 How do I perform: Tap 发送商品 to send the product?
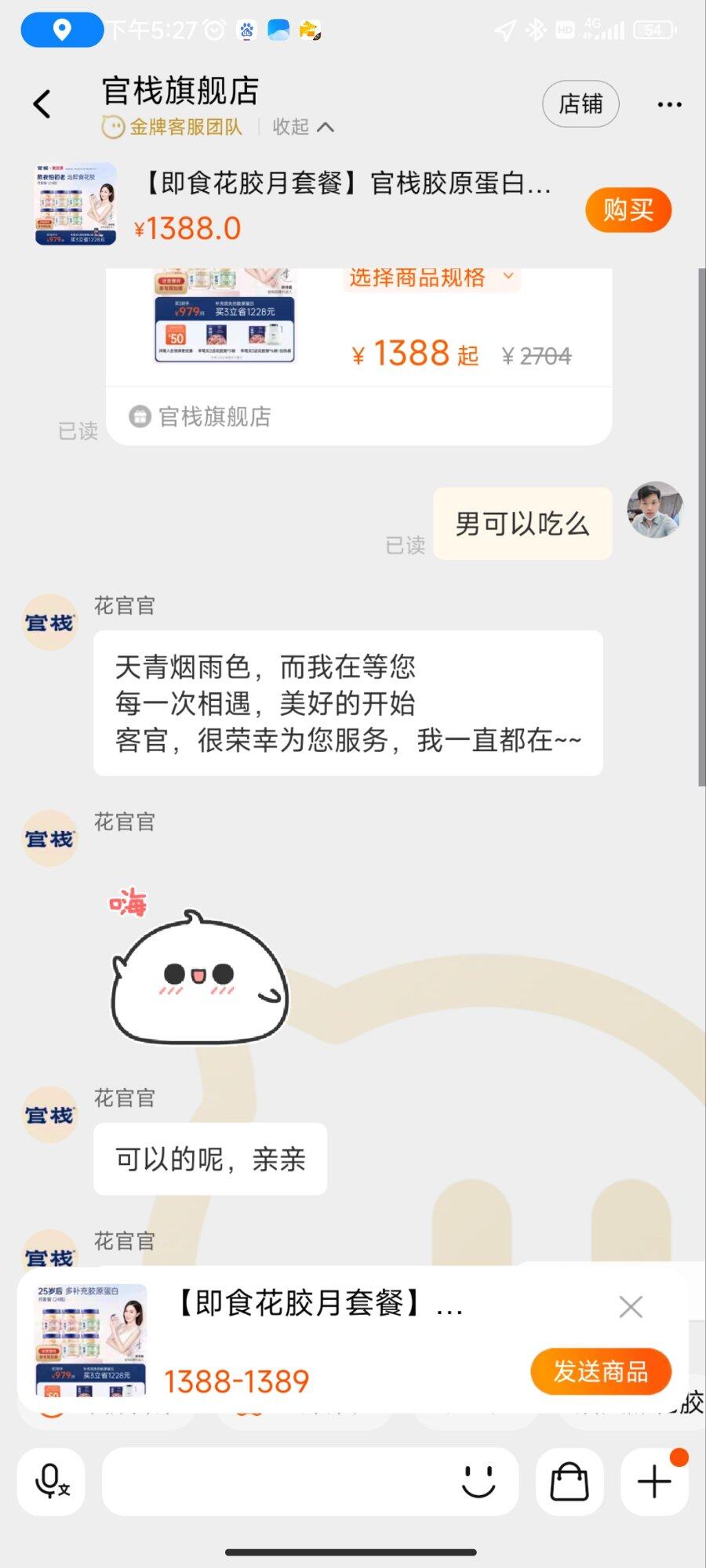pos(601,1371)
